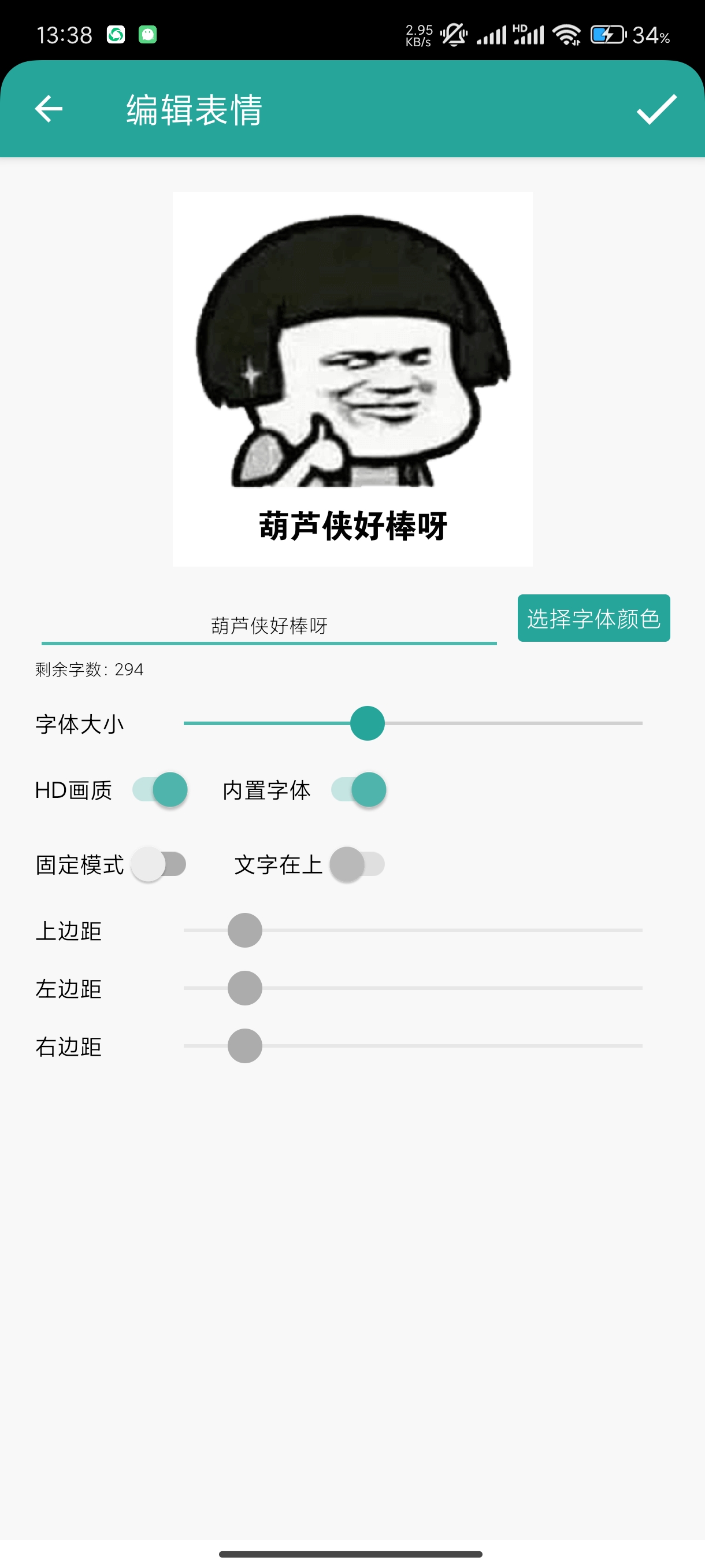Enable the 固定模式 toggle
Screen dimensions: 705x1568
pos(159,864)
